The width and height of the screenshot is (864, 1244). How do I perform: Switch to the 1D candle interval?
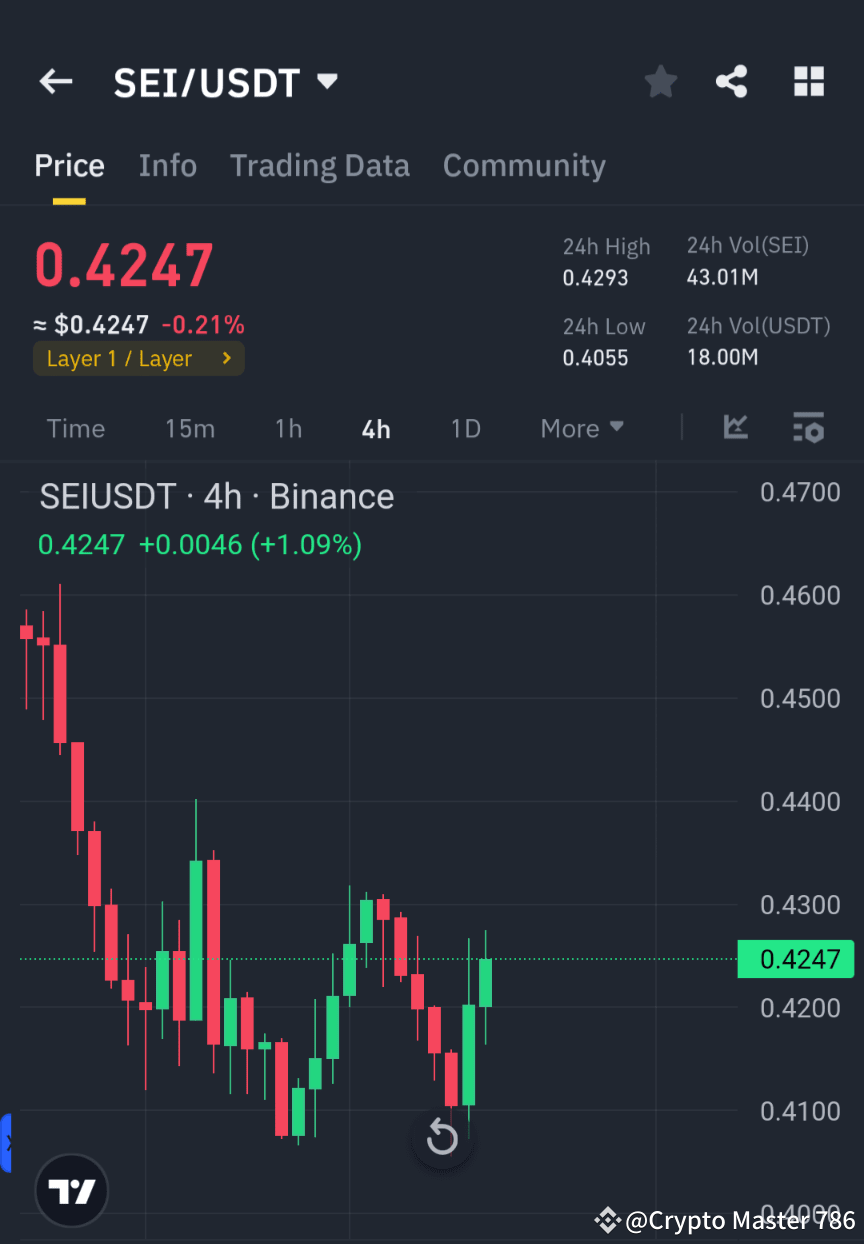(x=465, y=428)
